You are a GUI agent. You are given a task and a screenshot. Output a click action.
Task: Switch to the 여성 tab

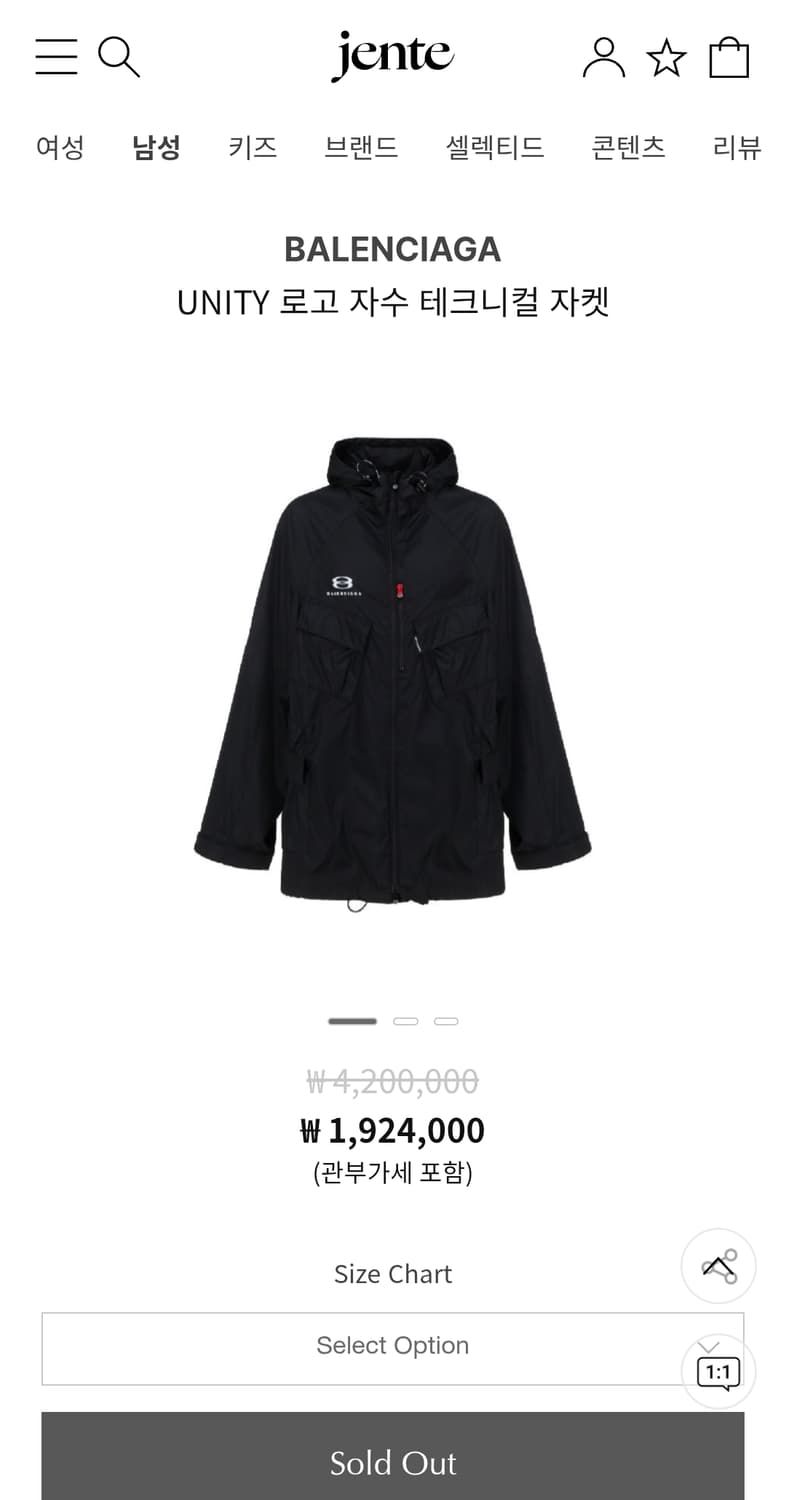(60, 148)
